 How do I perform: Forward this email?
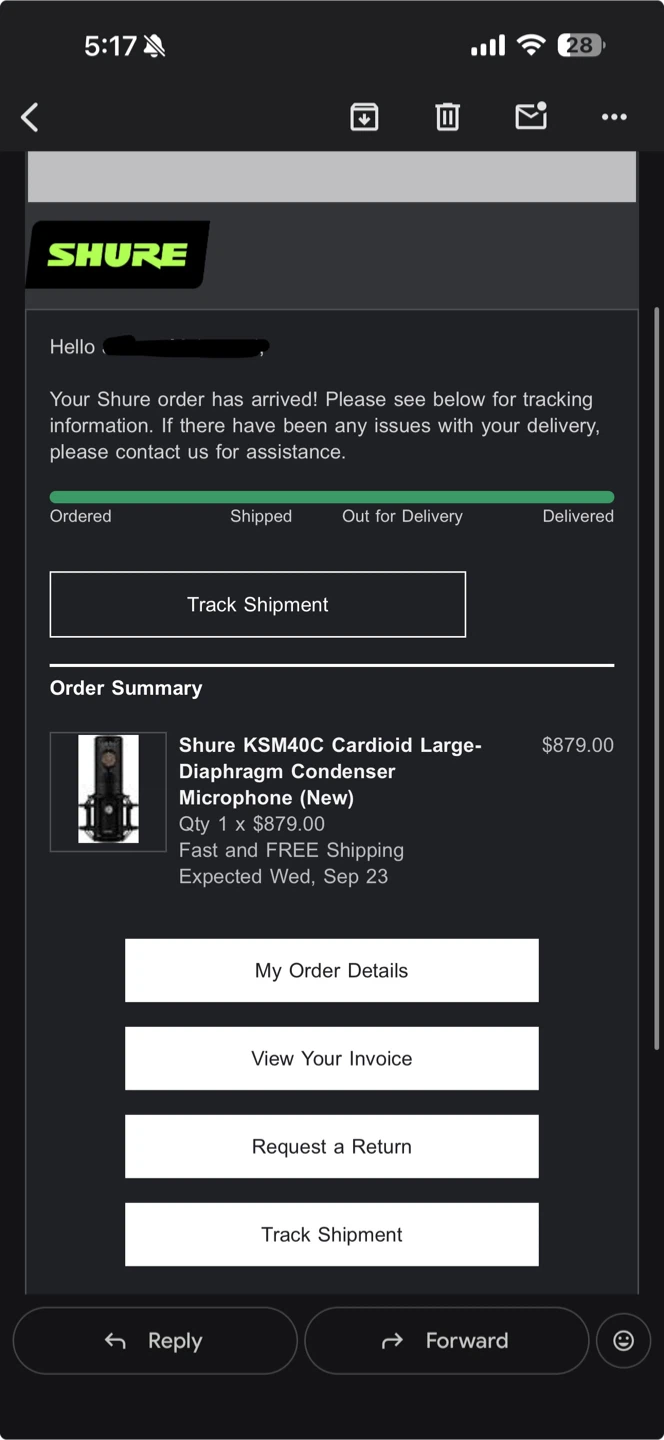click(446, 1340)
